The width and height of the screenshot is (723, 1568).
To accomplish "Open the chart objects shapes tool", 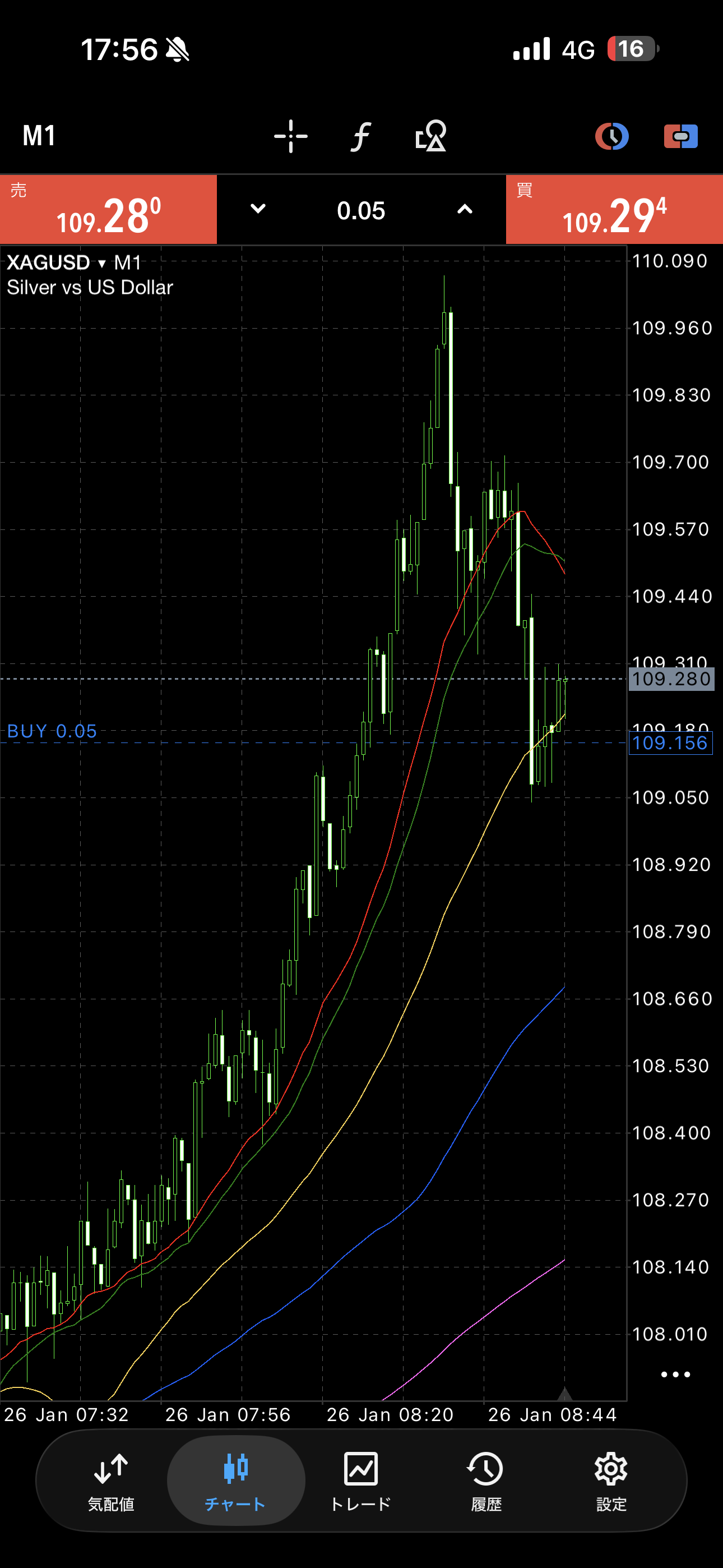I will [431, 136].
